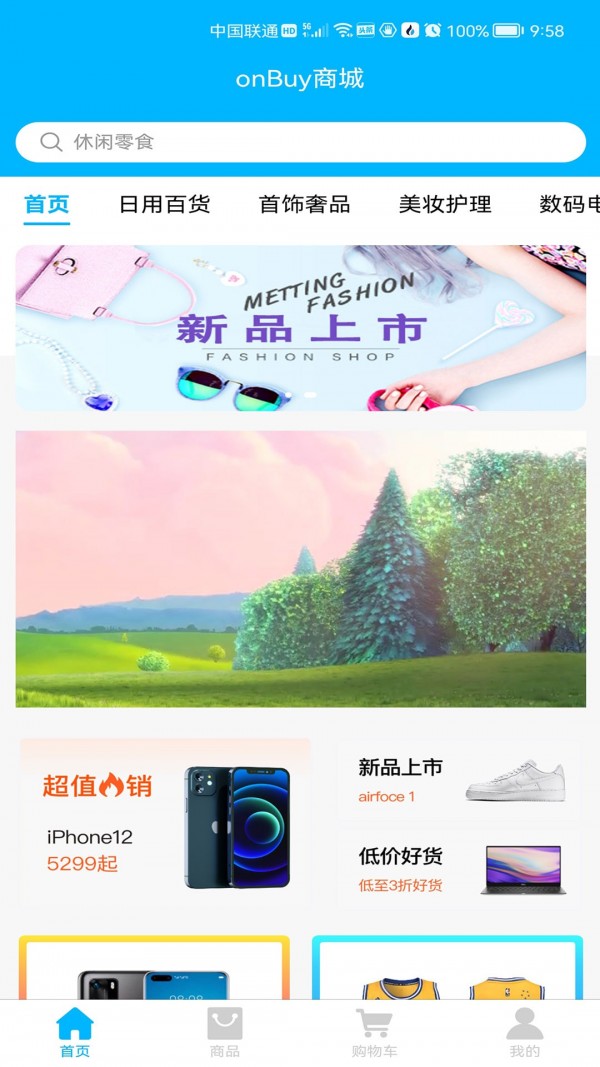Open the forest landscape banner image
Screen dimensions: 600x1067
(x=300, y=569)
